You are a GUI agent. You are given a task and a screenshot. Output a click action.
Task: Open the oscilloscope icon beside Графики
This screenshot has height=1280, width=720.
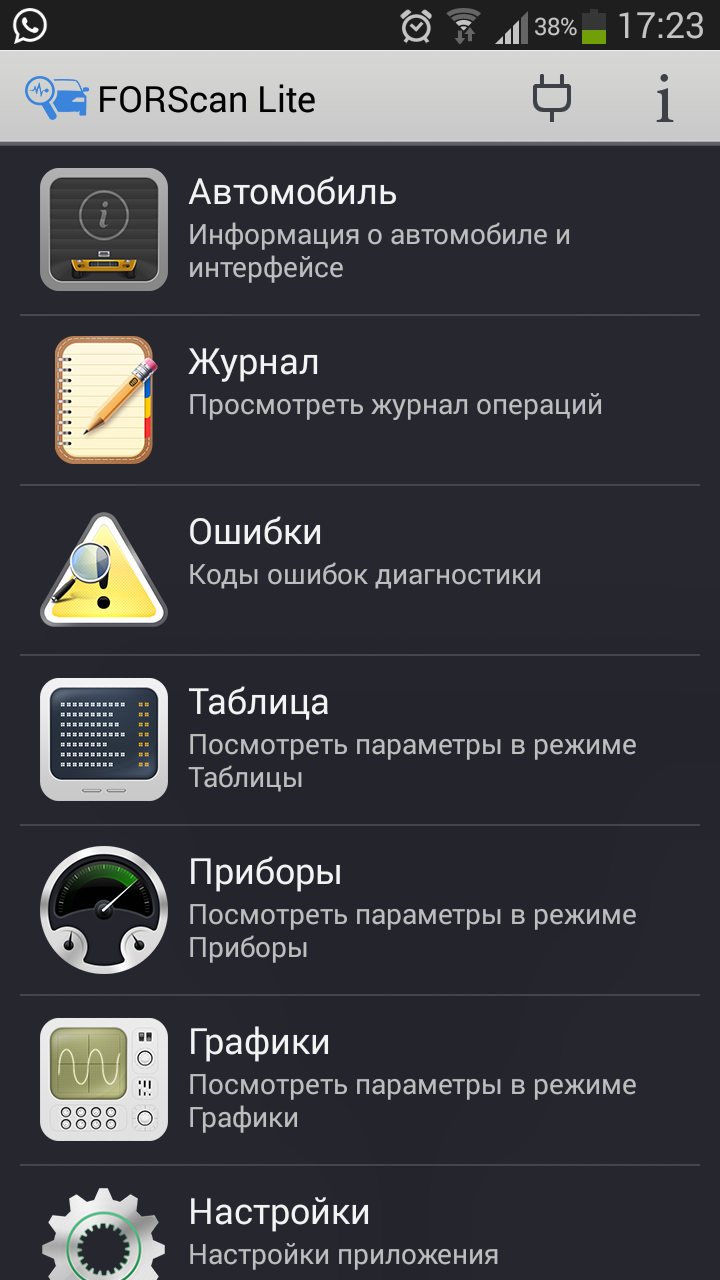pyautogui.click(x=104, y=1079)
